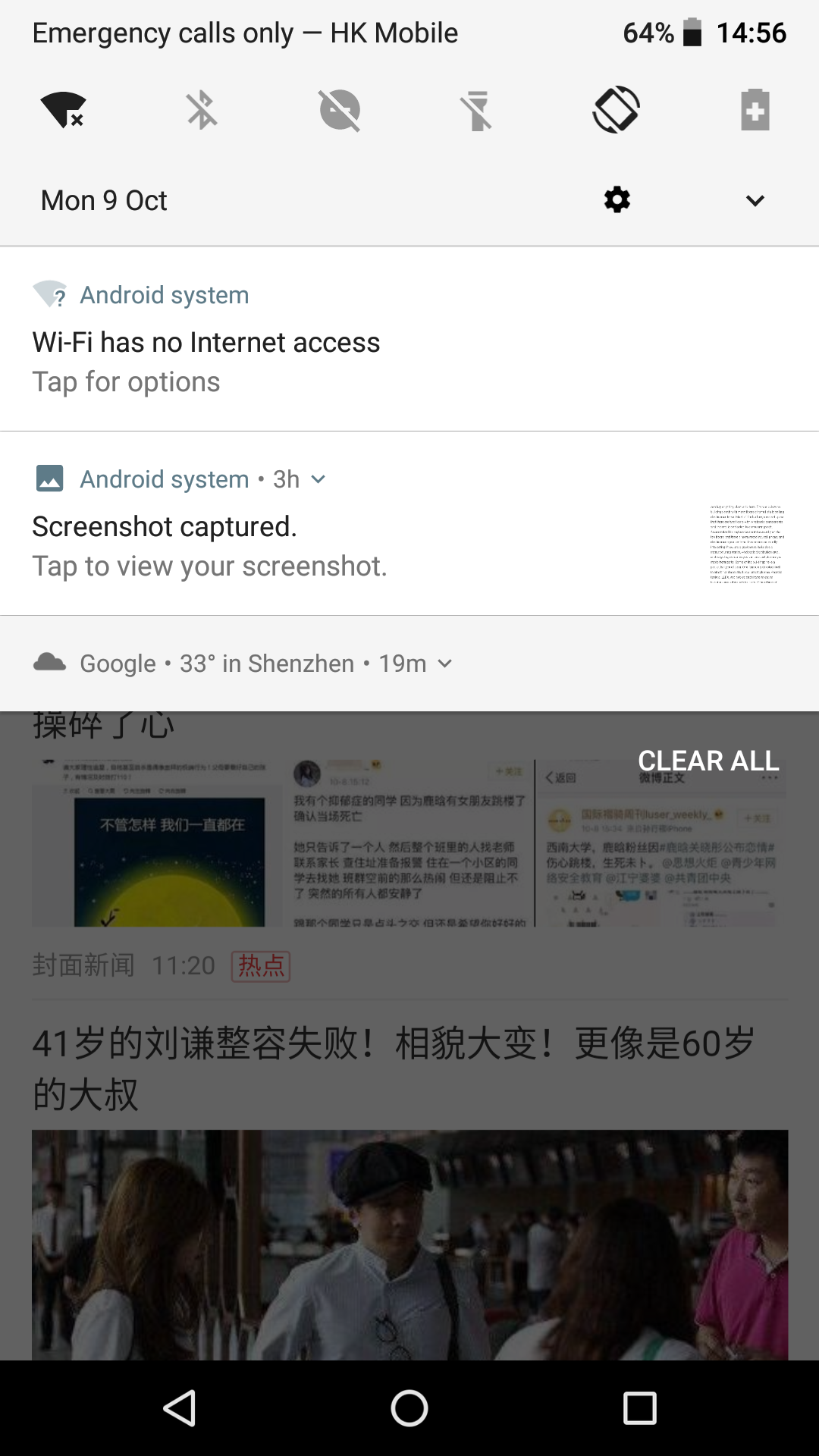Screen dimensions: 819x1456
Task: Turn on Bluetooth quick setting
Action: [202, 110]
